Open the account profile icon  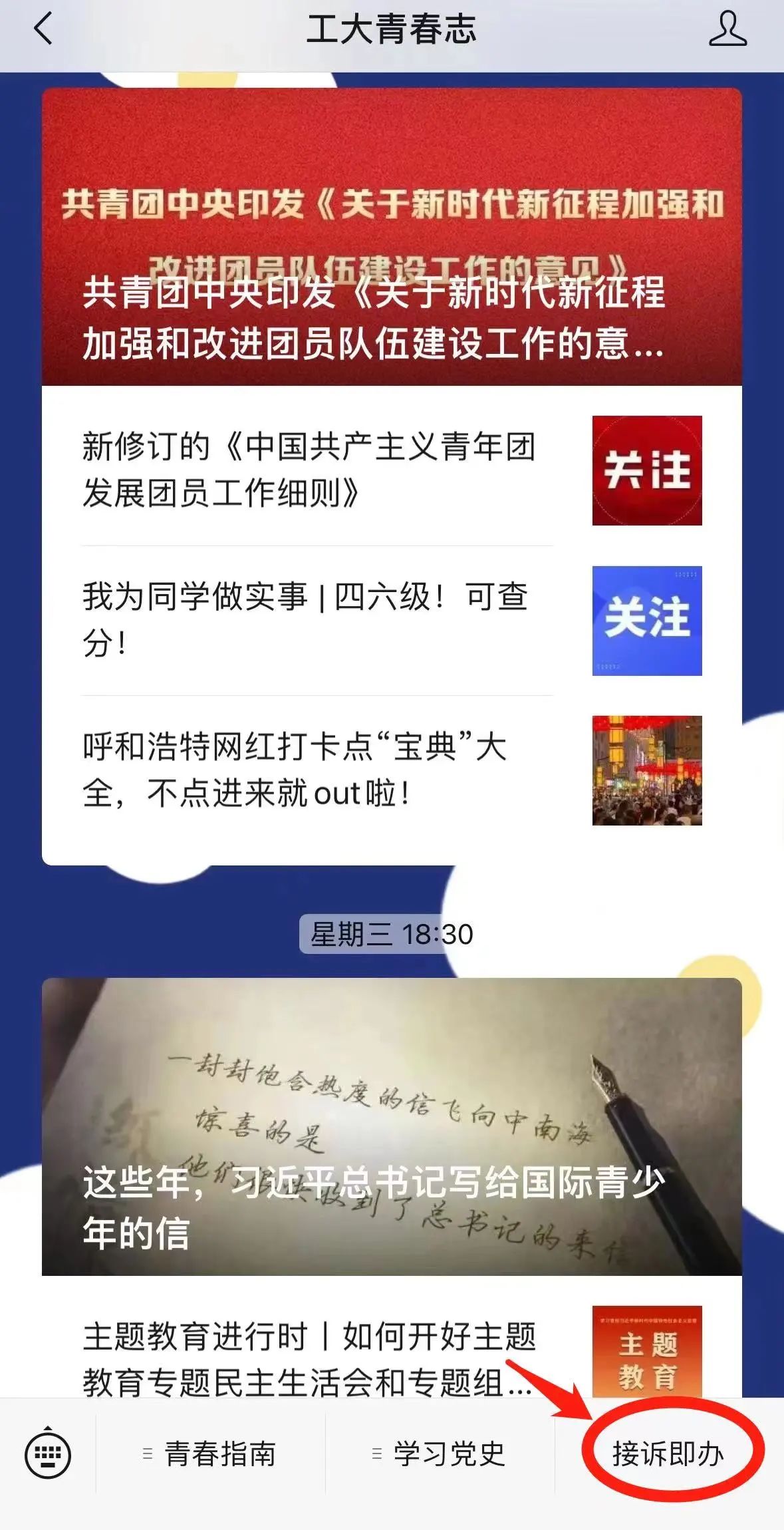click(x=727, y=30)
